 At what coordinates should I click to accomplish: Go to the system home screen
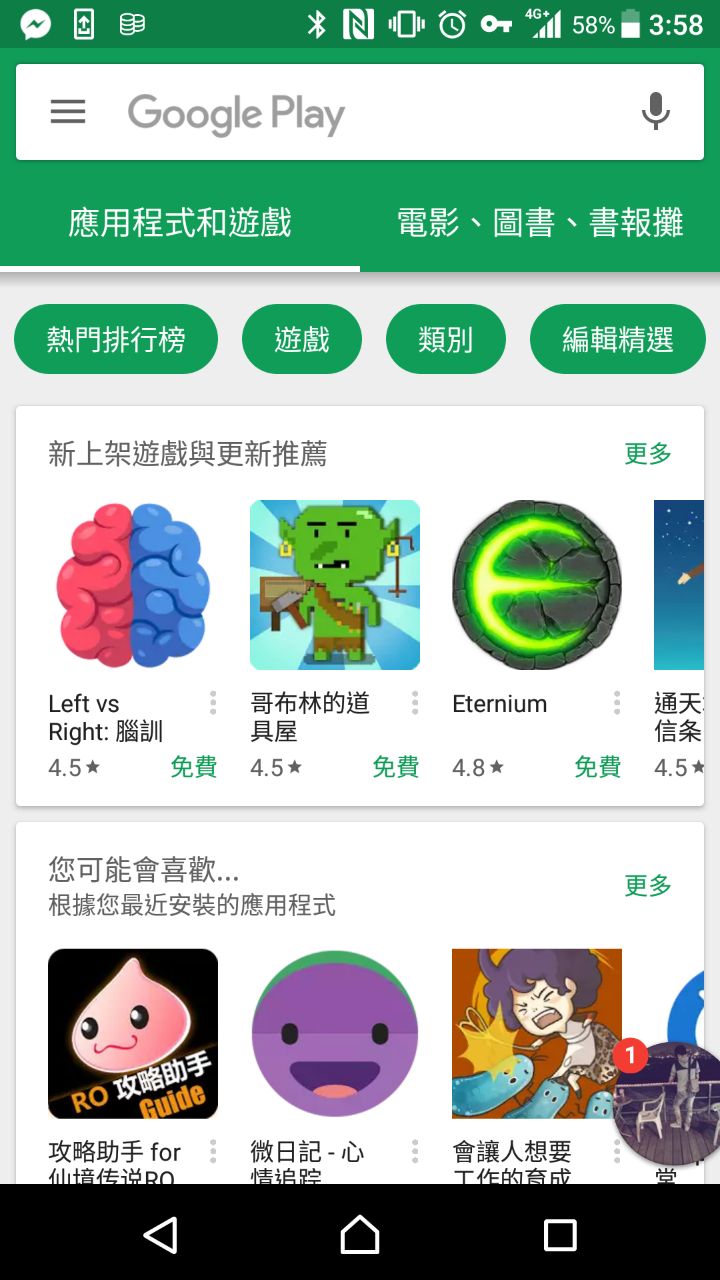pyautogui.click(x=360, y=1235)
